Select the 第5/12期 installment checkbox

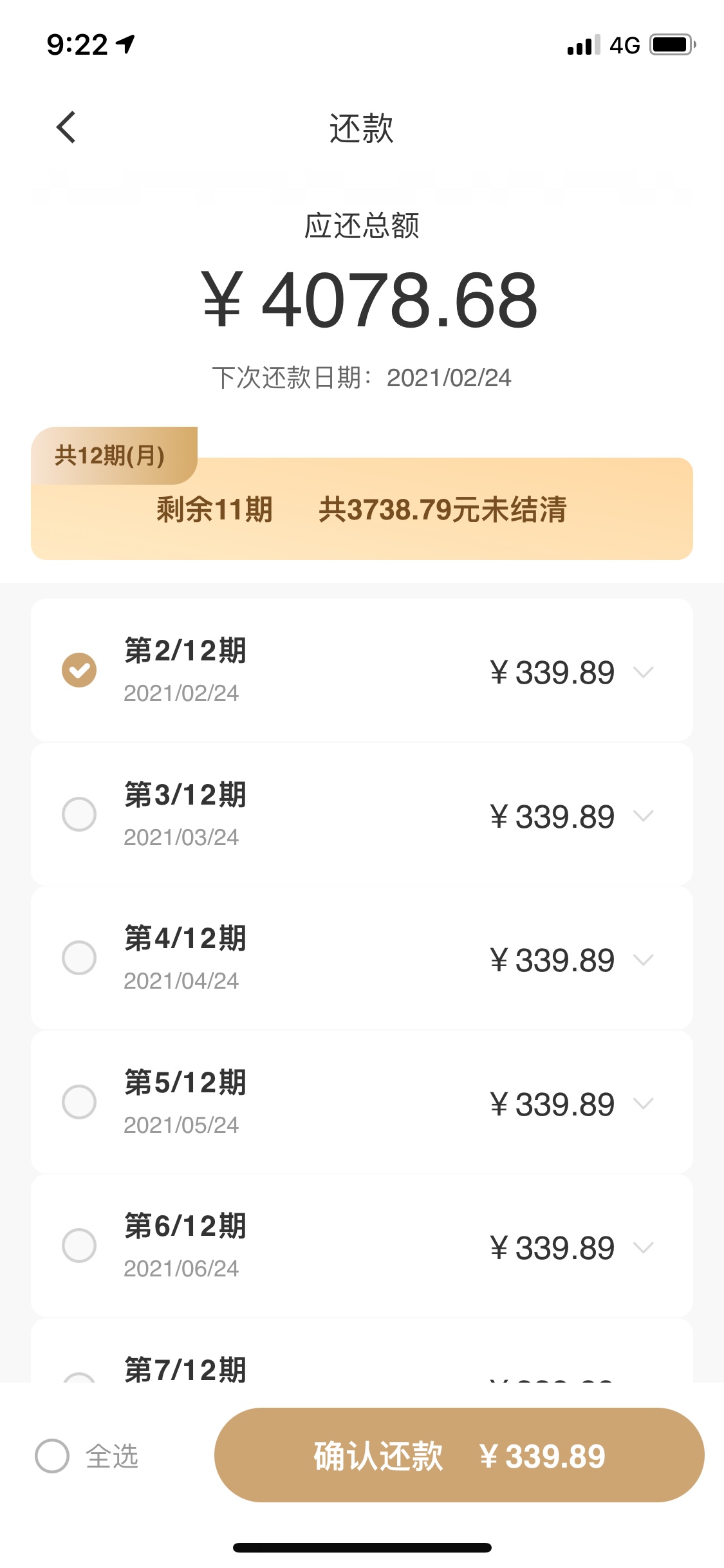pos(79,1102)
